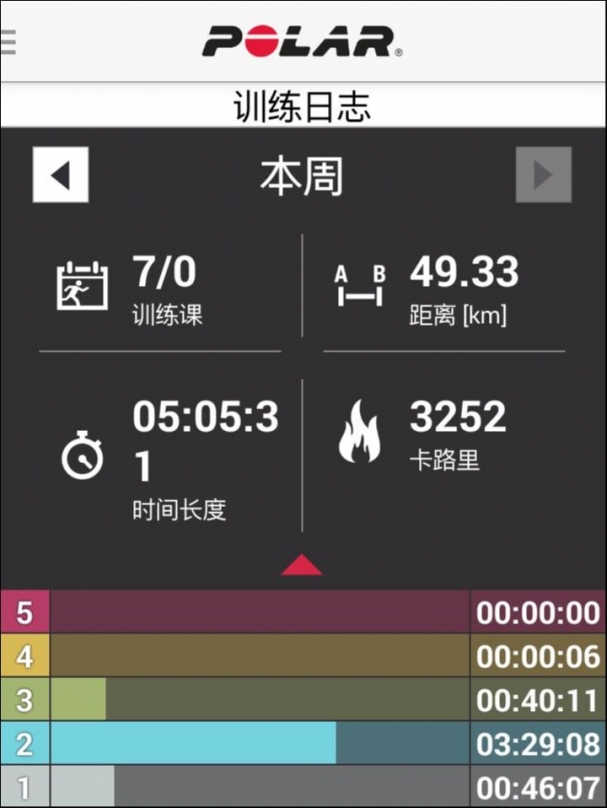Collapse the summary with the red arrow
This screenshot has height=808, width=607.
click(302, 566)
